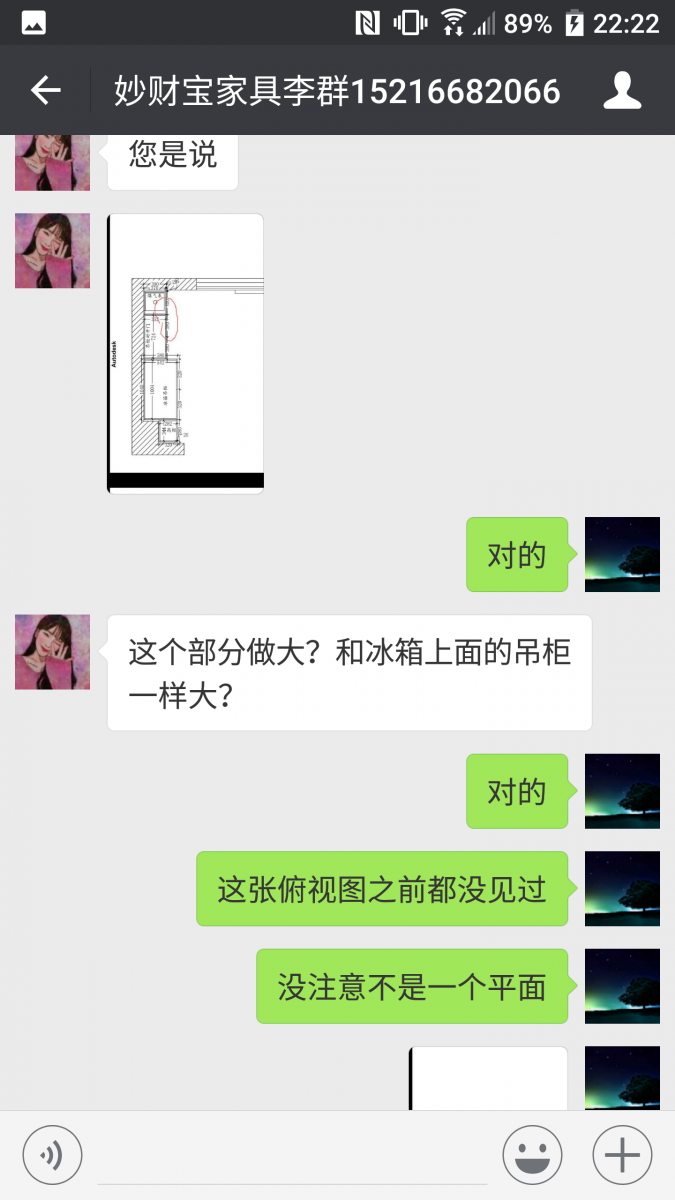This screenshot has height=1200, width=675.
Task: Go back to the chat list
Action: tap(46, 91)
